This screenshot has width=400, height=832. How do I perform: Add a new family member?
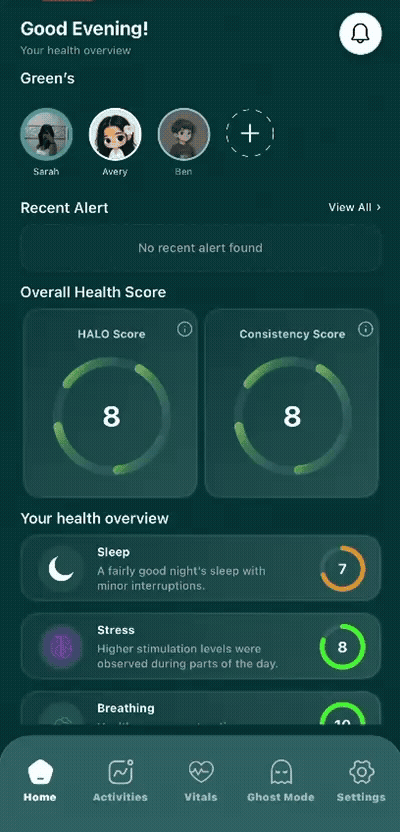[x=250, y=133]
